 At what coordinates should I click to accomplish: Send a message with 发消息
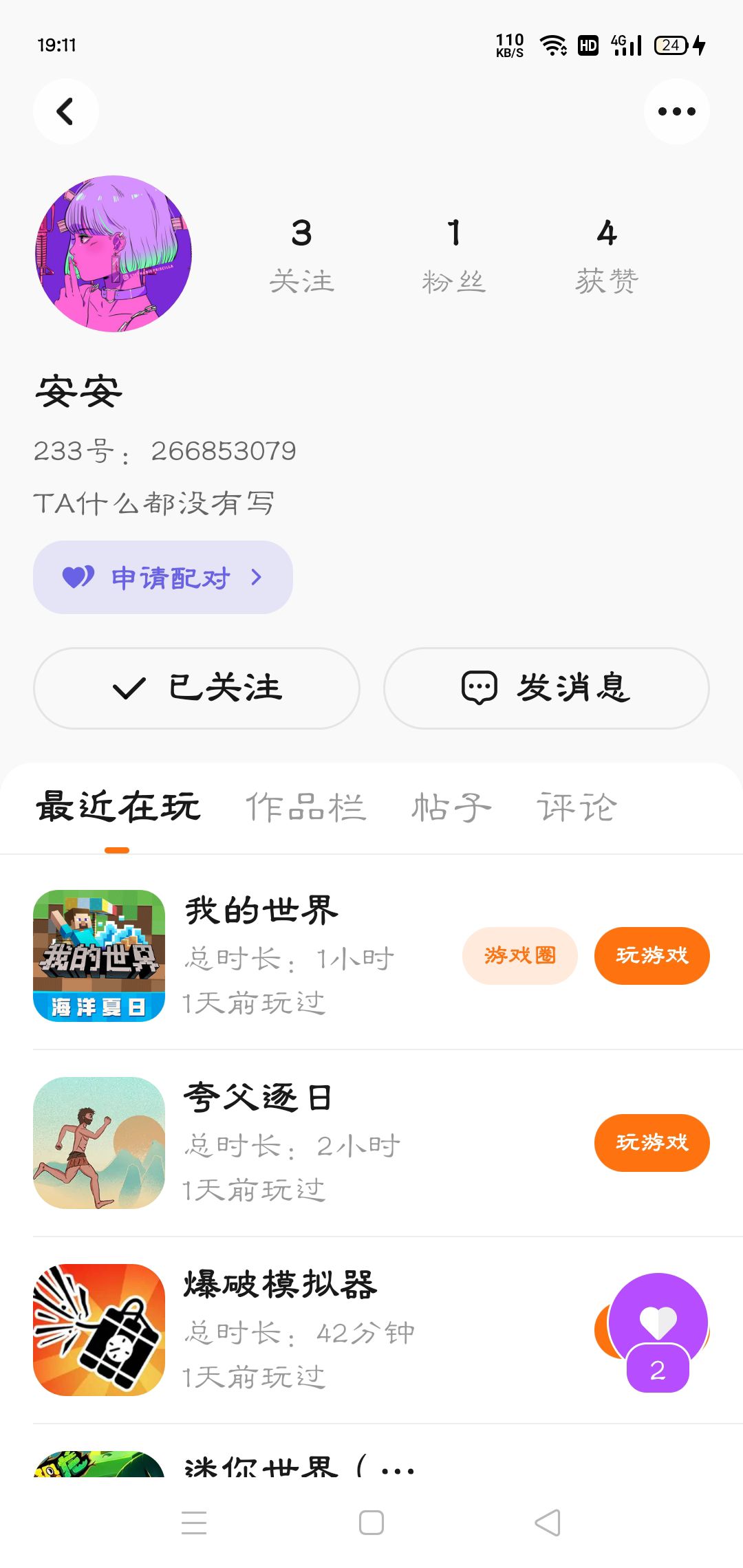coord(546,688)
